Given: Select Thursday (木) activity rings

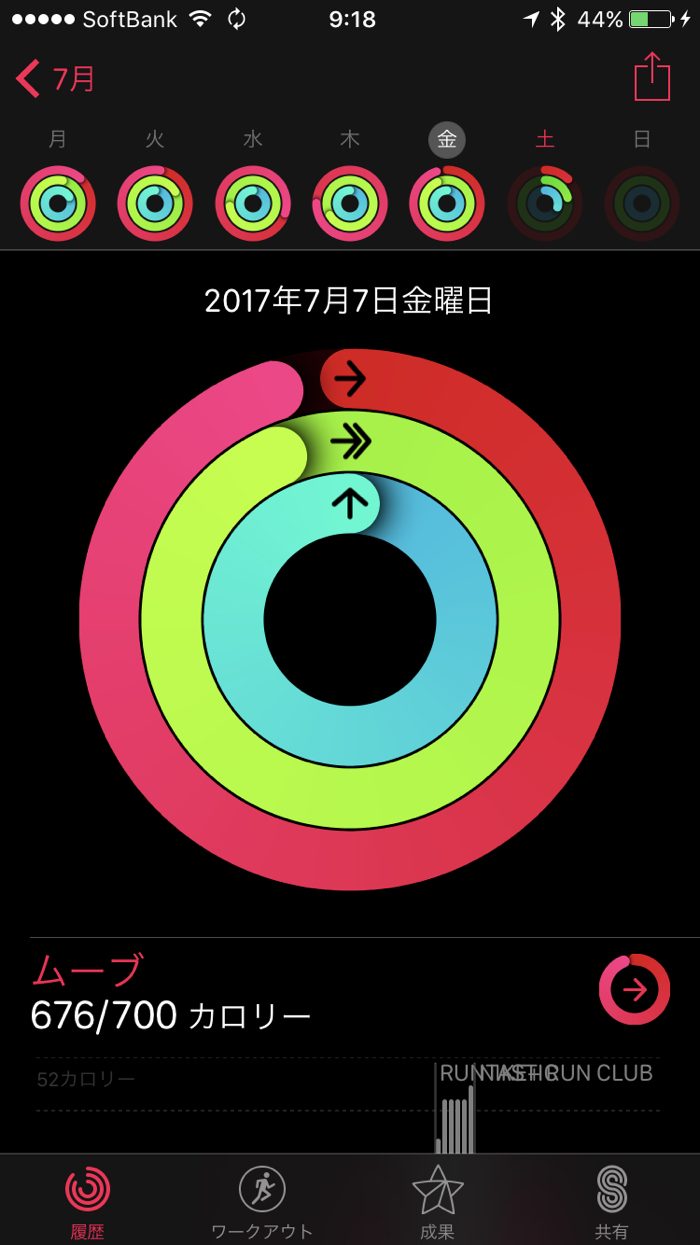Looking at the screenshot, I should [x=349, y=203].
